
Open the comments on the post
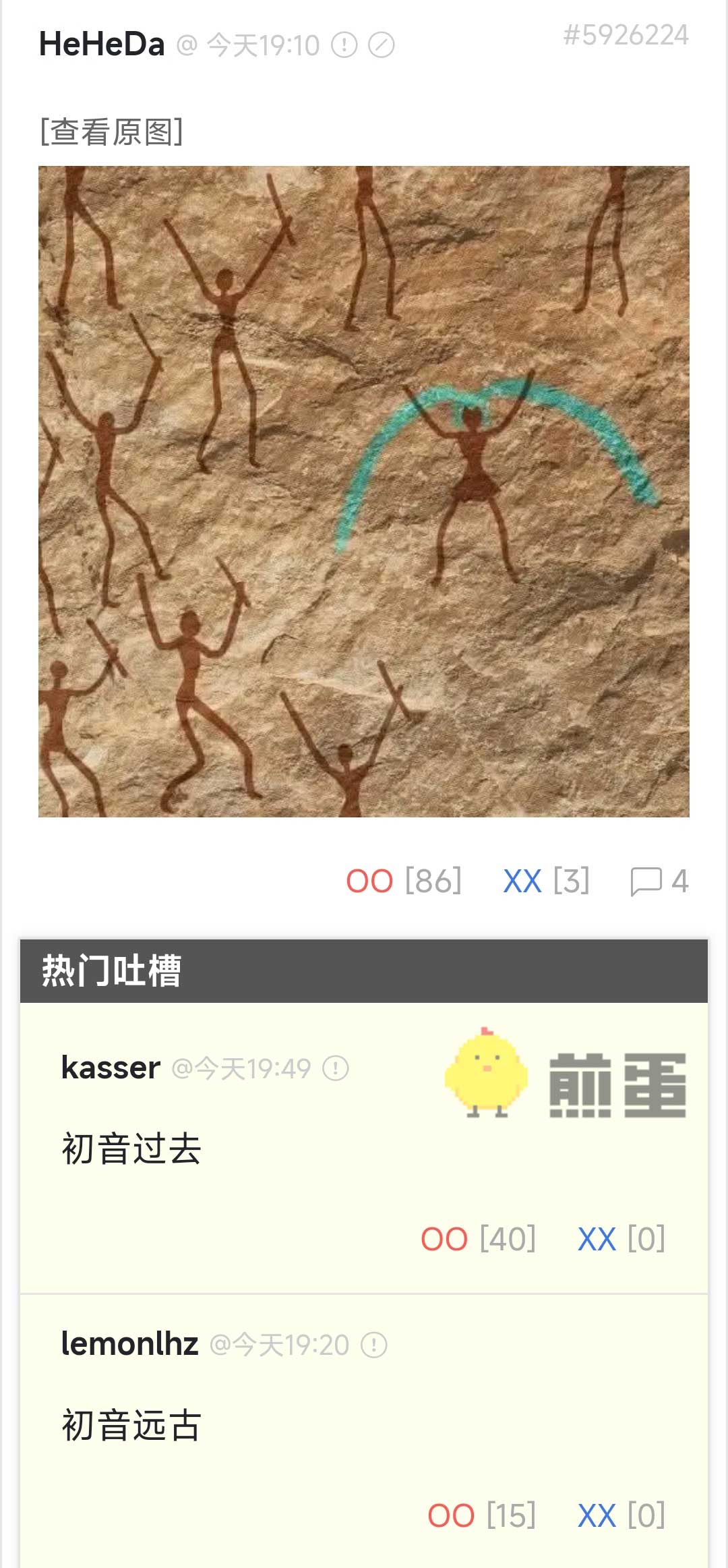(658, 881)
